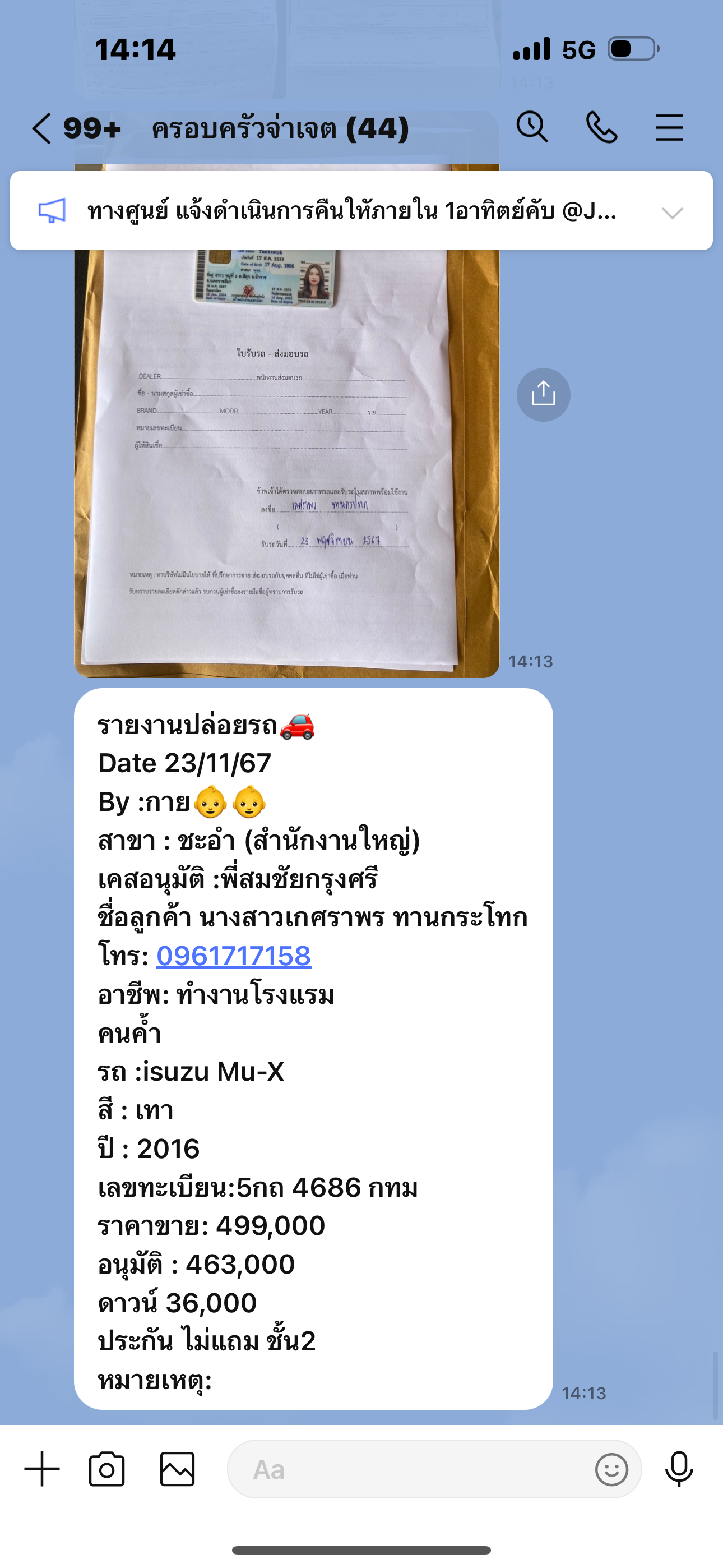Start a call in the group
The image size is (723, 1568).
(601, 127)
